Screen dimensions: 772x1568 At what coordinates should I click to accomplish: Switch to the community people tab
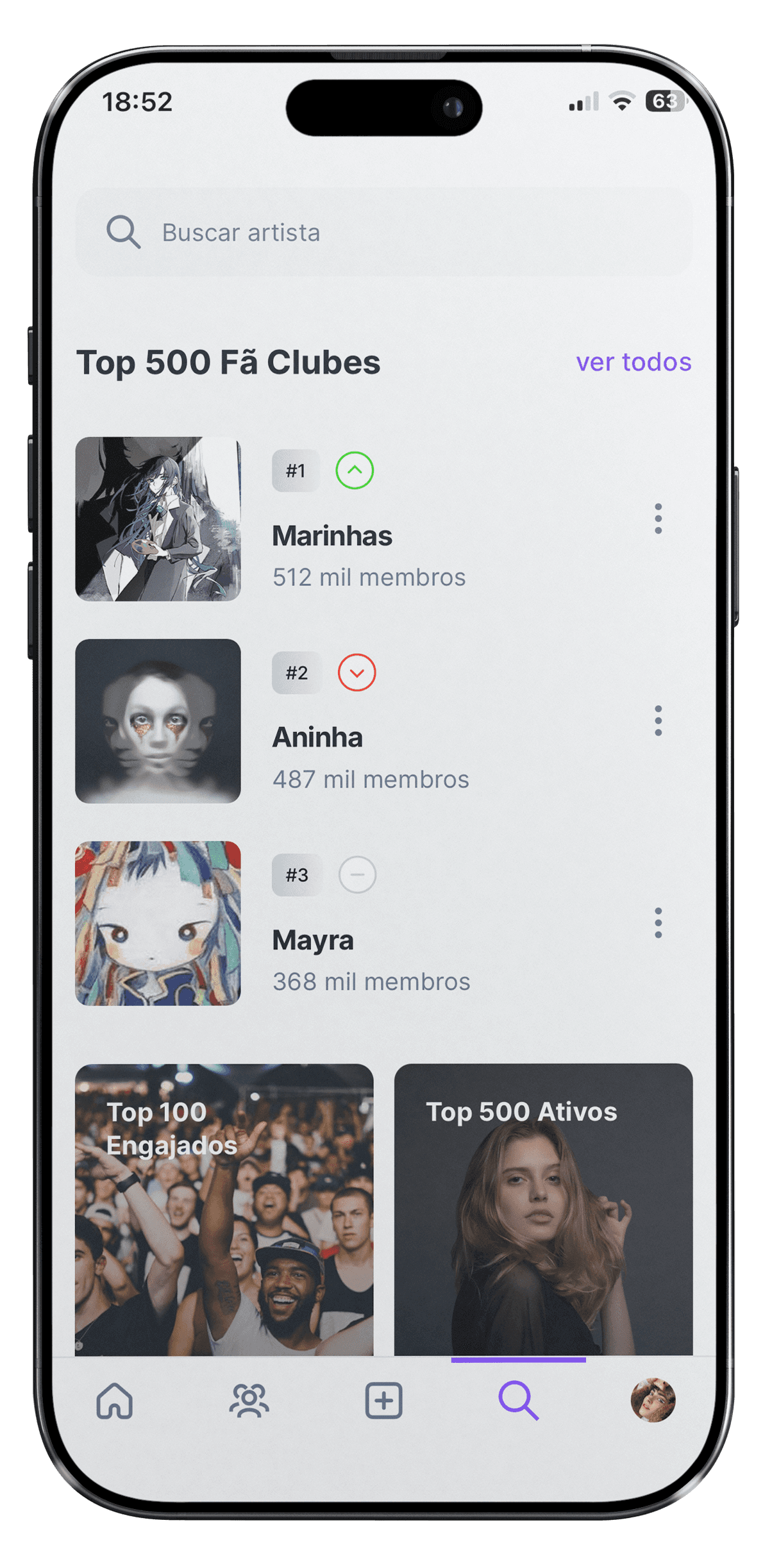coord(249,1401)
